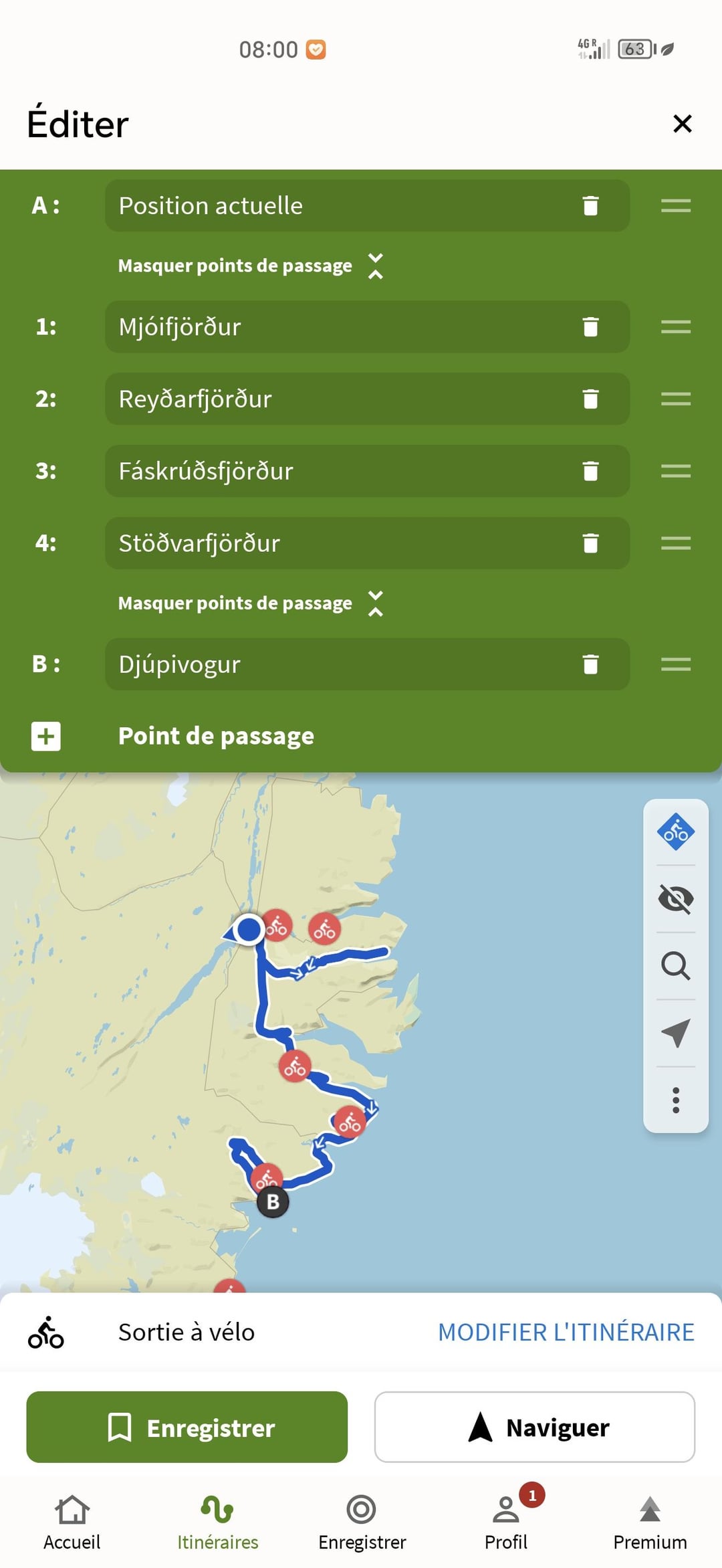The width and height of the screenshot is (722, 1568).
Task: Save the route with the green Enregistrer button
Action: click(x=187, y=1427)
